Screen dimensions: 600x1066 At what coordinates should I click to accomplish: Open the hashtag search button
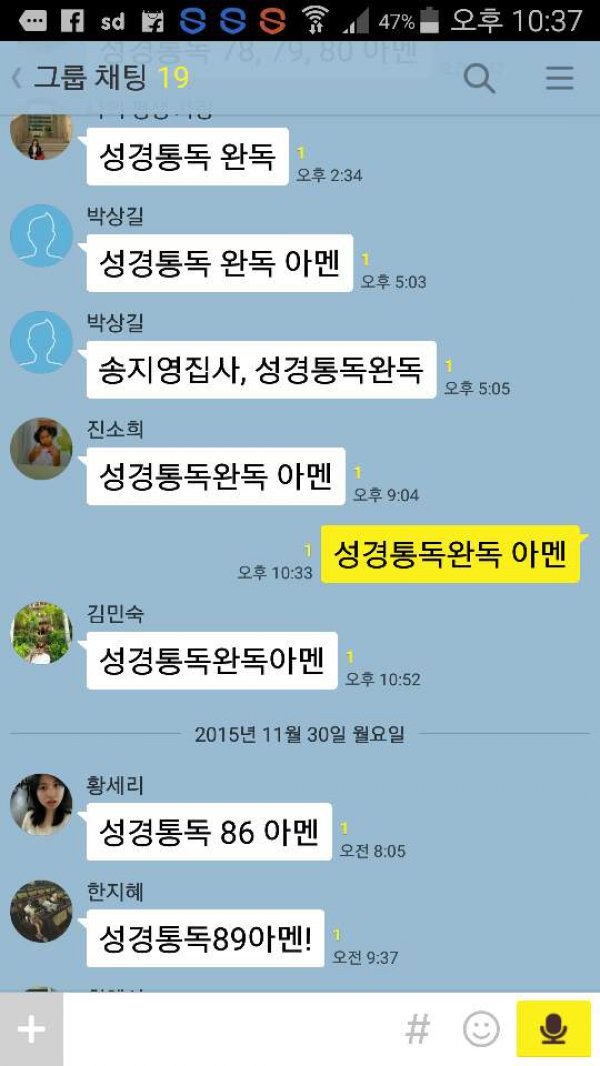point(418,1029)
